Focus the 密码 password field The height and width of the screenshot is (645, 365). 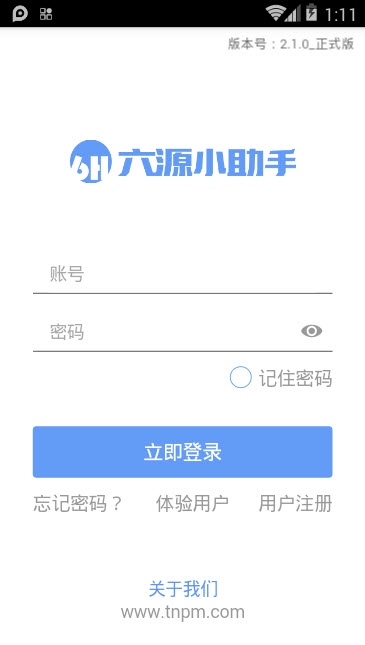pos(165,332)
